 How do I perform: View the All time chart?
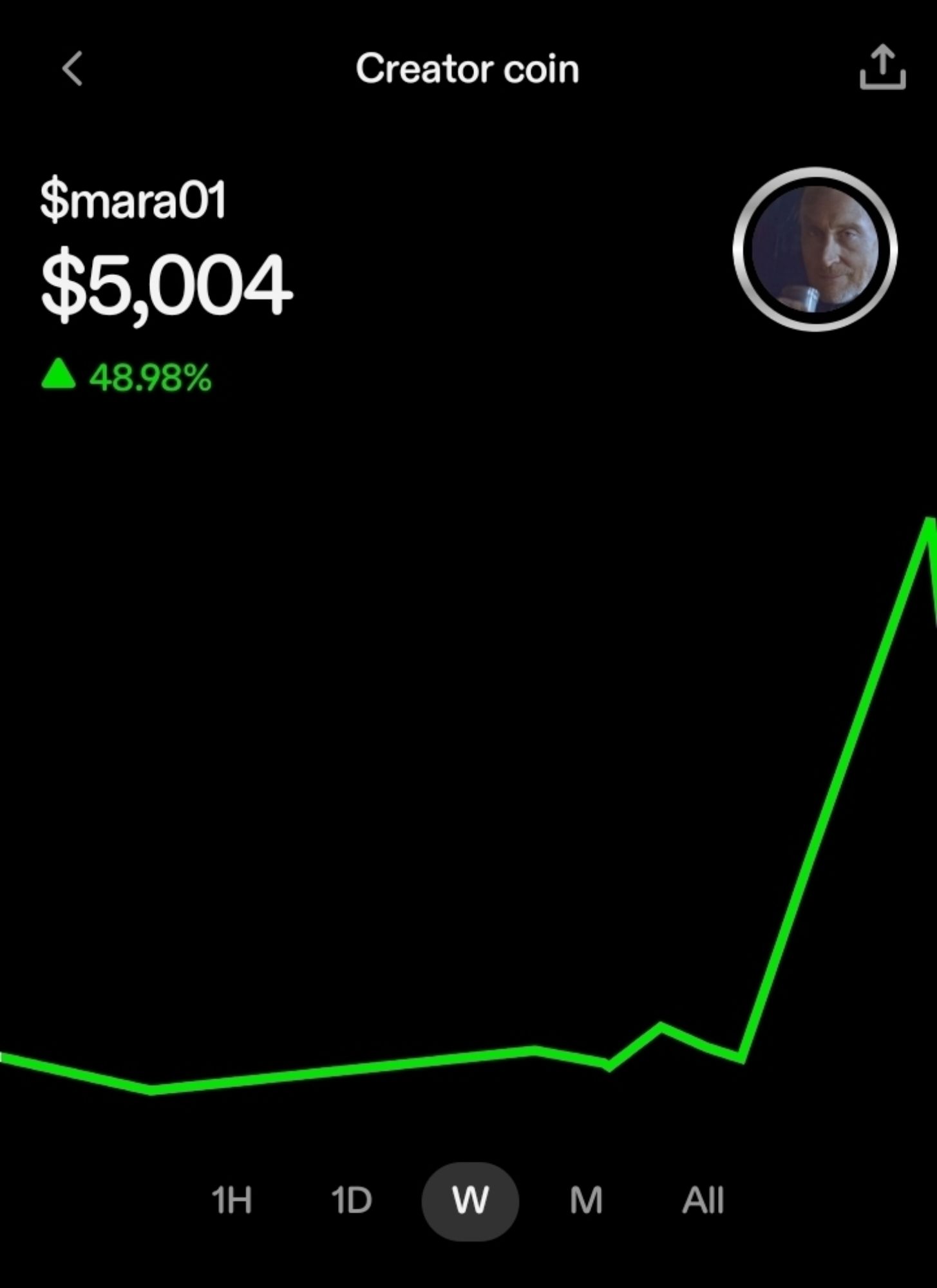(x=703, y=1200)
